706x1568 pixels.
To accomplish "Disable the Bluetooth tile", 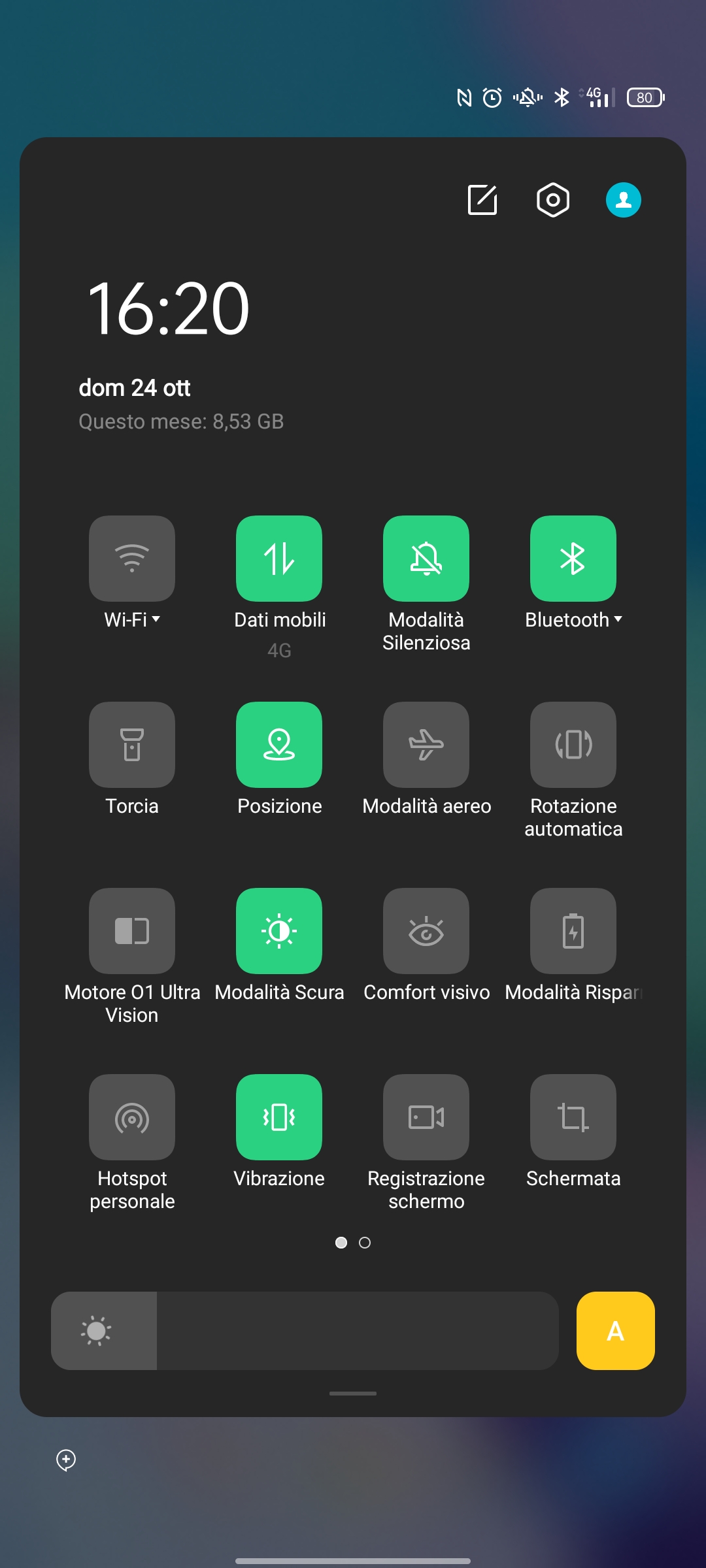I will click(573, 559).
